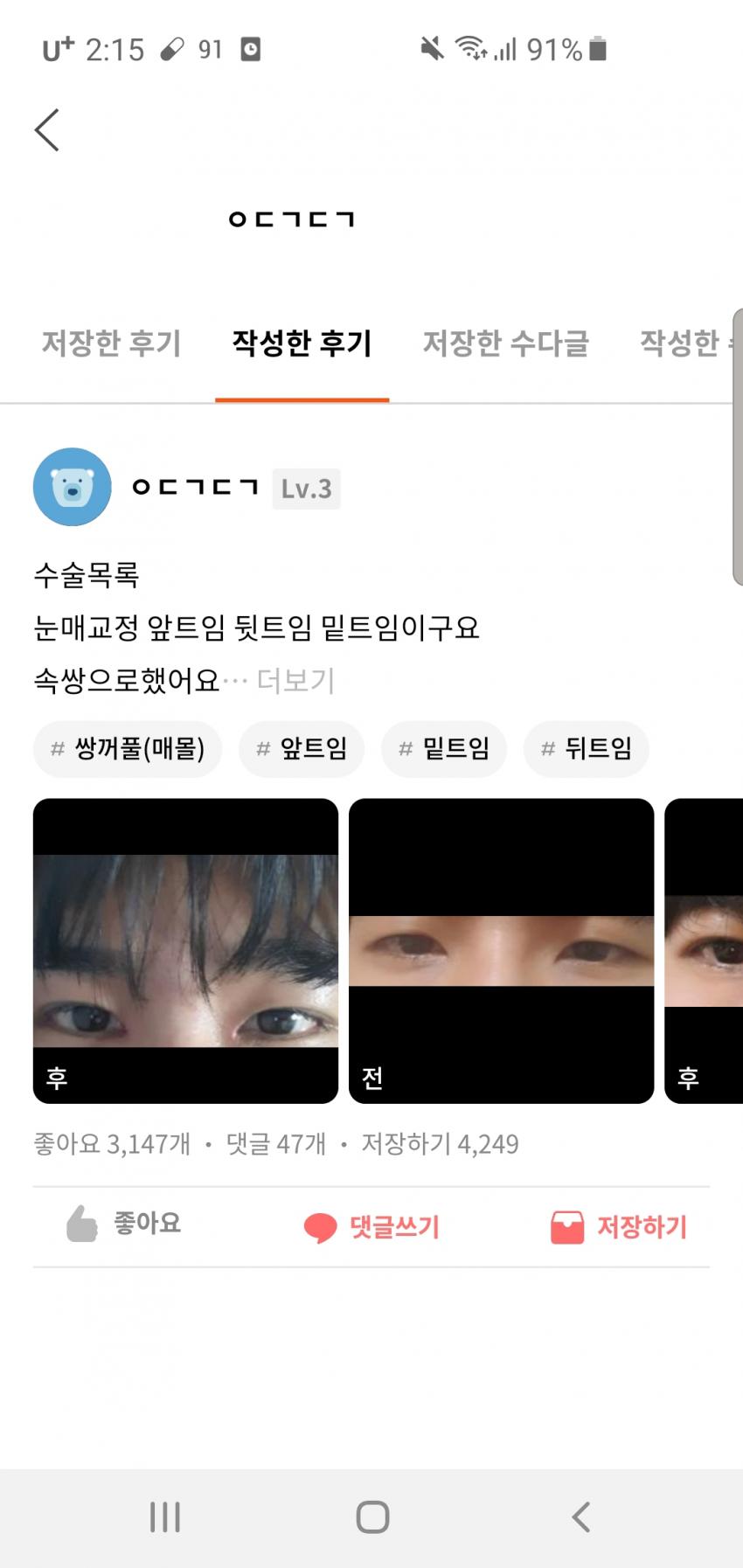
Task: Save this review with 저장하기
Action: pos(619,1227)
